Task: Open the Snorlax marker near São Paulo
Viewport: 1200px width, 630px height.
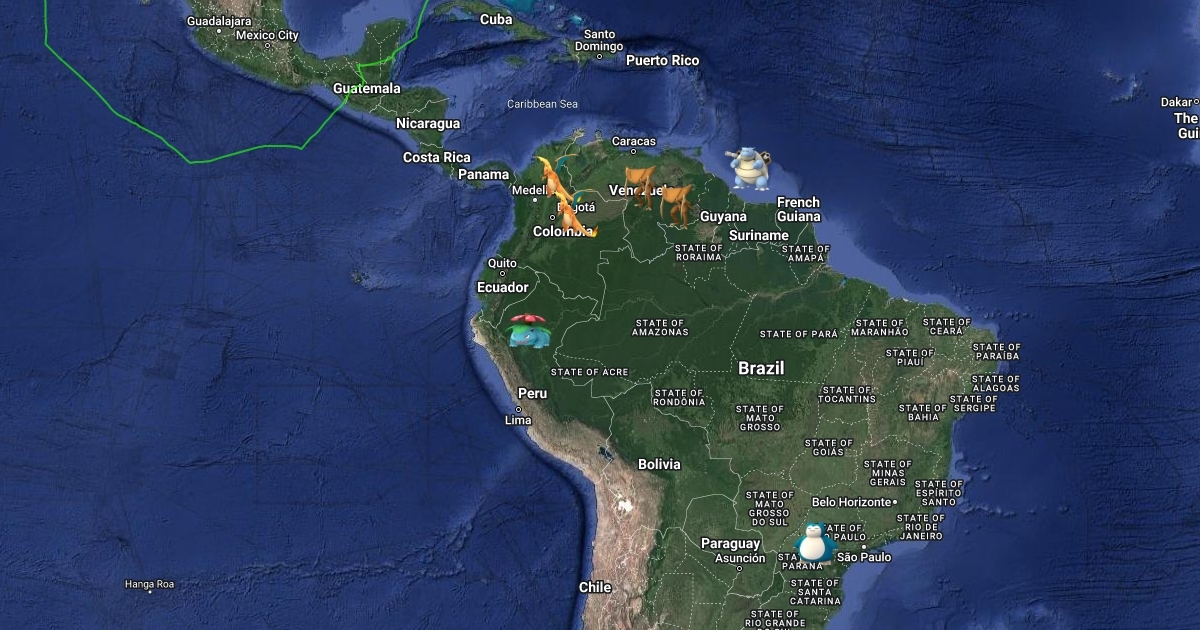Action: pos(813,542)
